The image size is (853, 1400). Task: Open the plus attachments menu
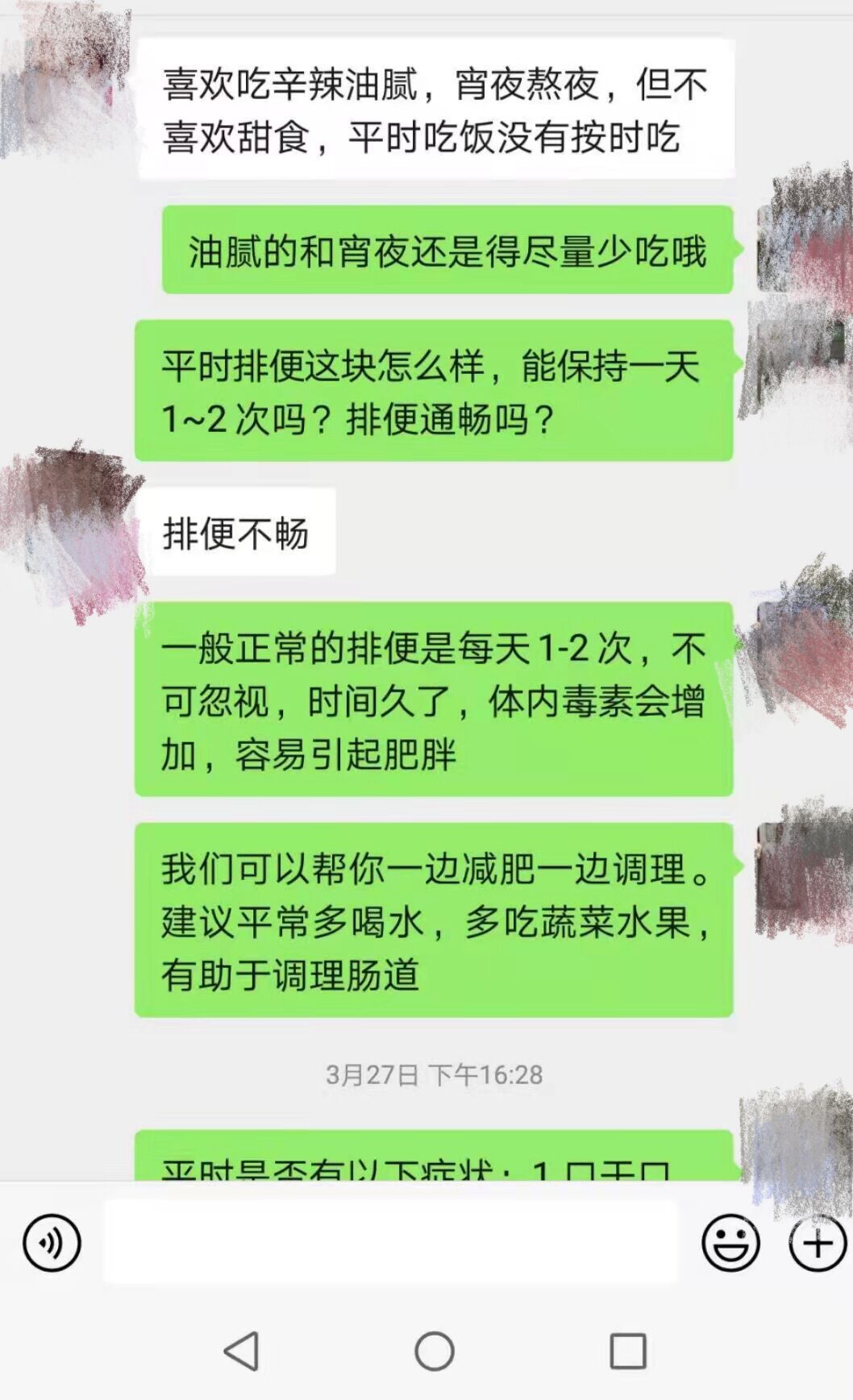(818, 1243)
